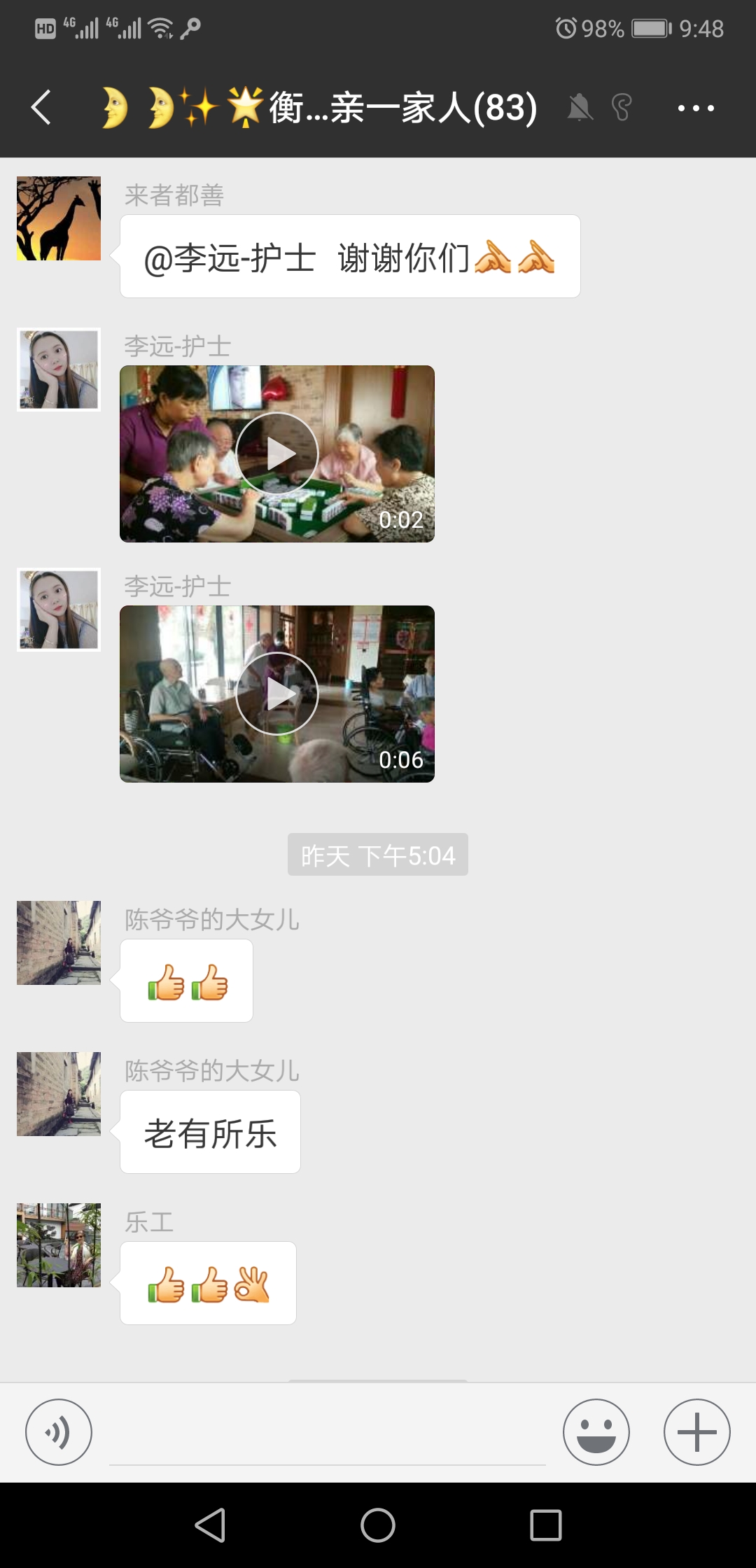This screenshot has width=756, height=1568.
Task: Open avatar beside the 老有所乐 message
Action: 59,1094
